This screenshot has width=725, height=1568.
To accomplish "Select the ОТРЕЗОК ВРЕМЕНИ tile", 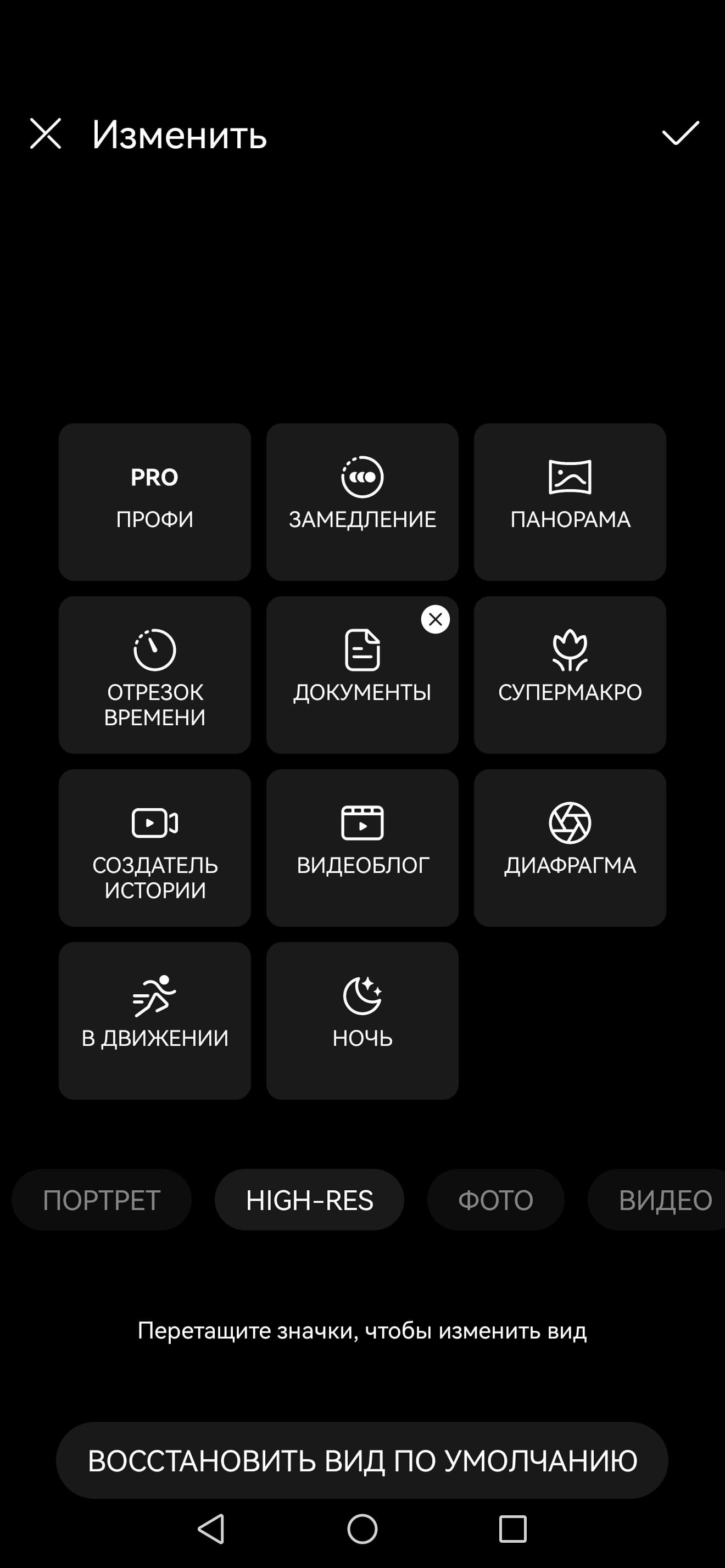I will 155,674.
